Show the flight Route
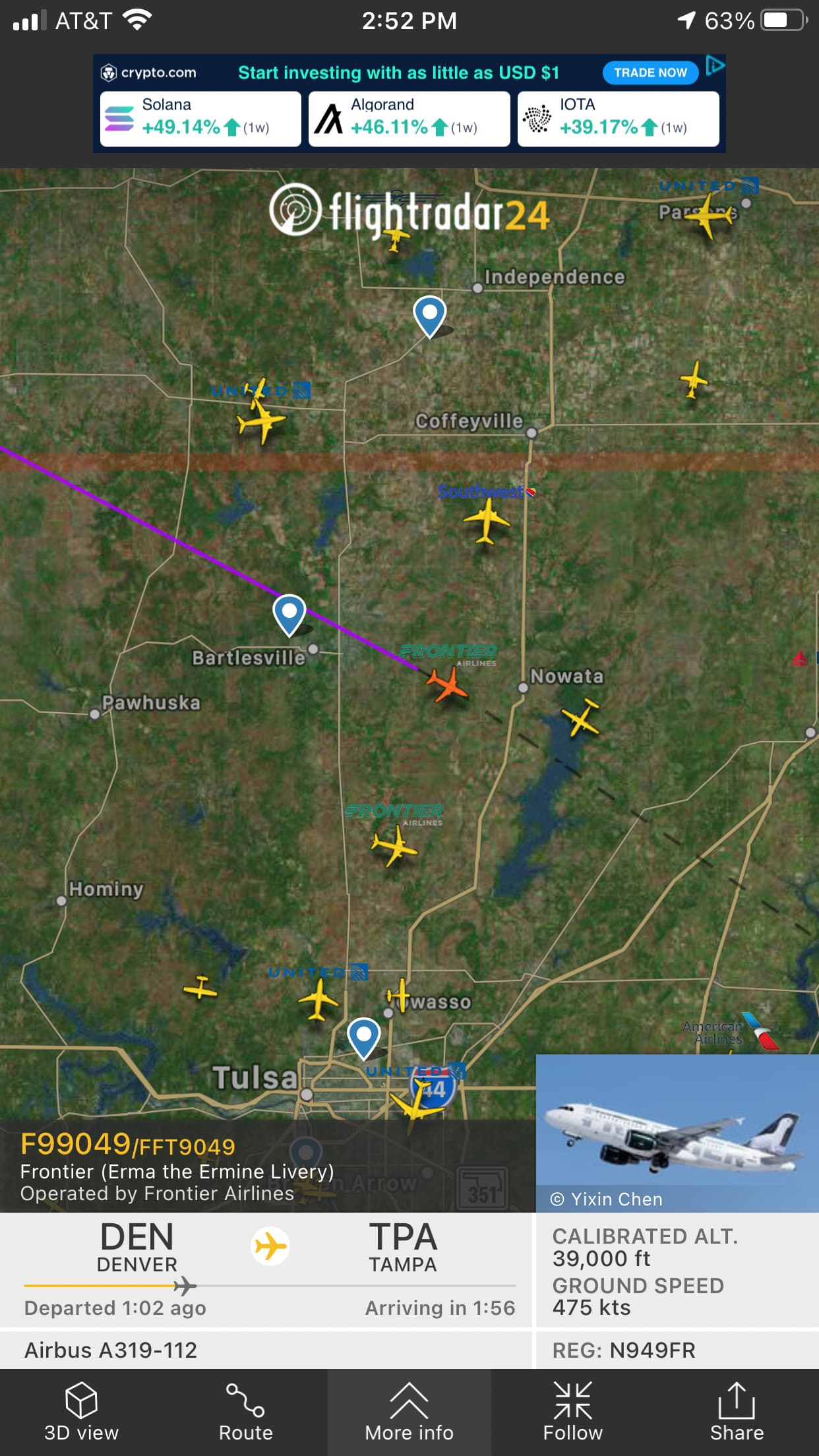This screenshot has width=819, height=1456. 245,1412
